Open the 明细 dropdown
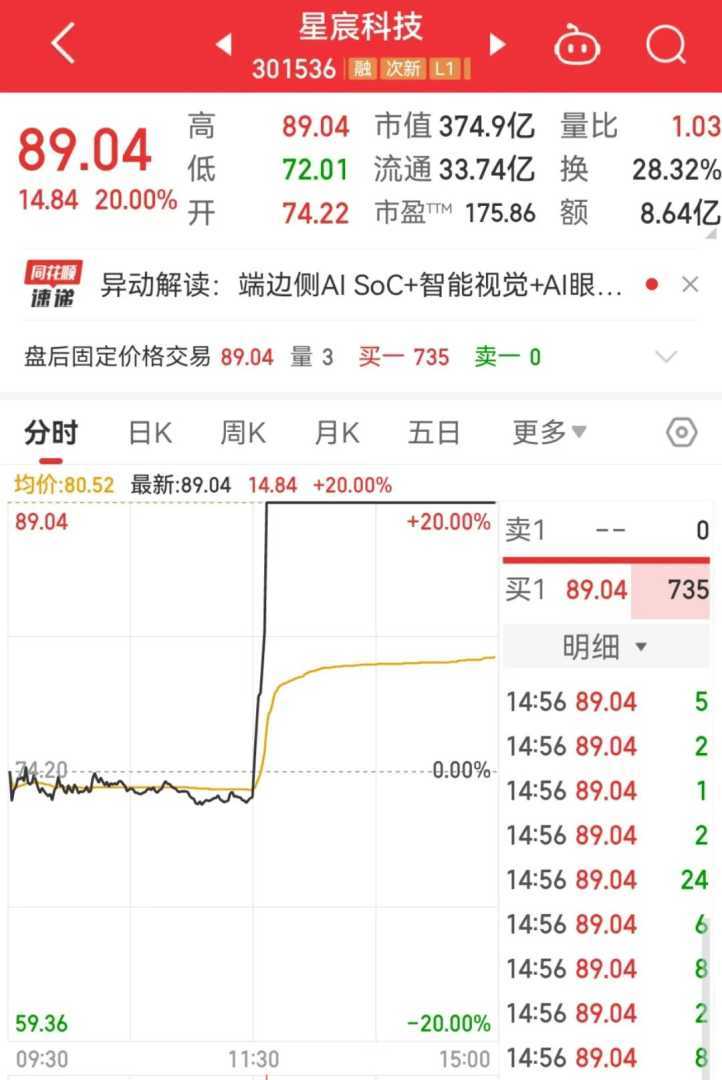This screenshot has width=722, height=1080. pyautogui.click(x=605, y=647)
